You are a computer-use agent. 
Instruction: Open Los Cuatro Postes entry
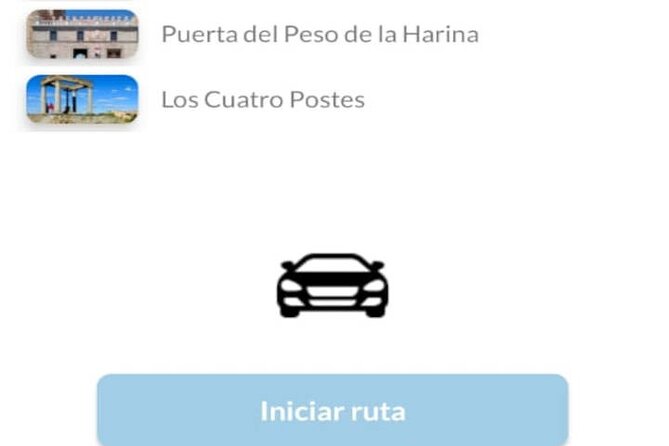point(262,100)
